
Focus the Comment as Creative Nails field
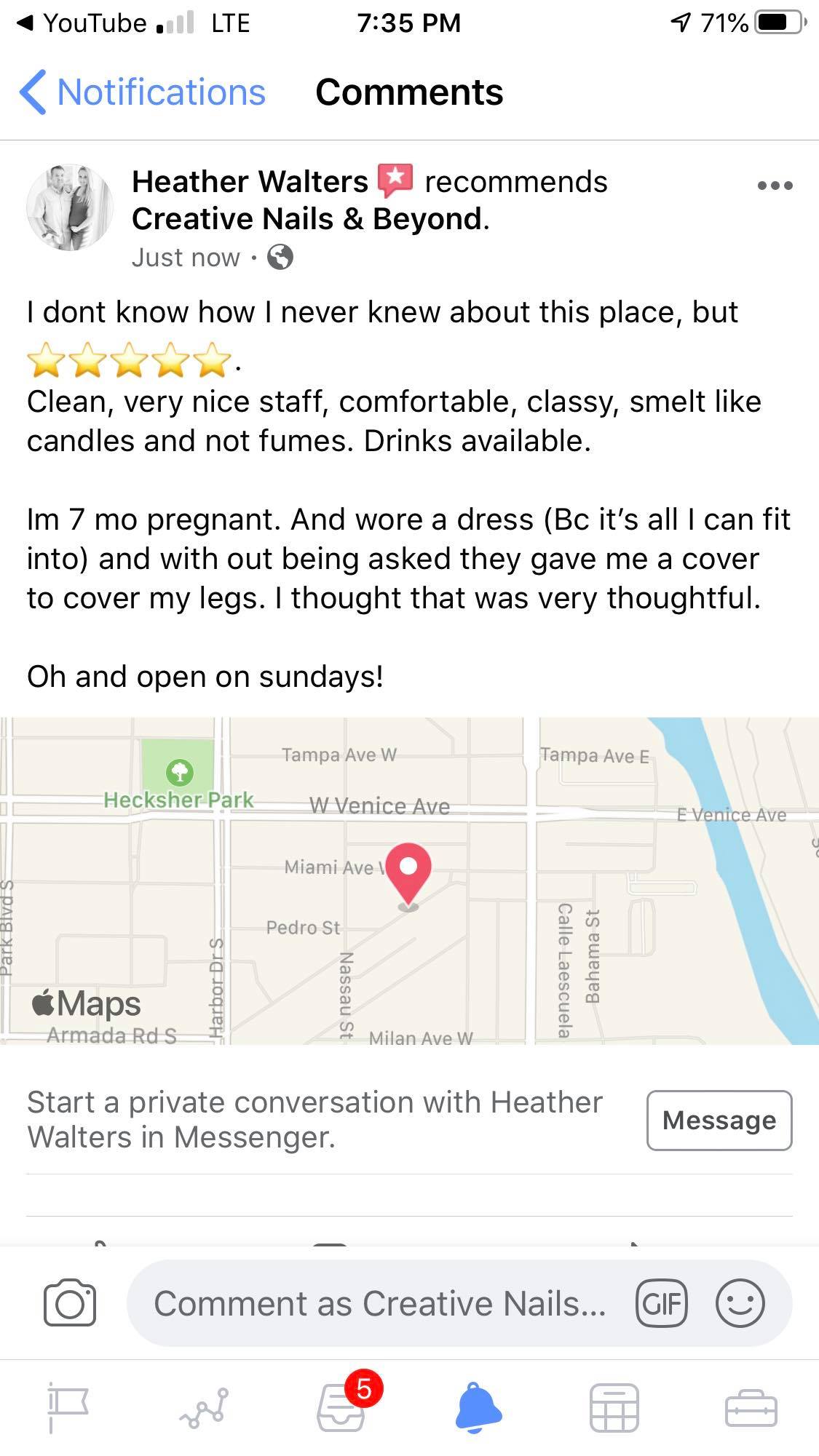coord(379,1303)
